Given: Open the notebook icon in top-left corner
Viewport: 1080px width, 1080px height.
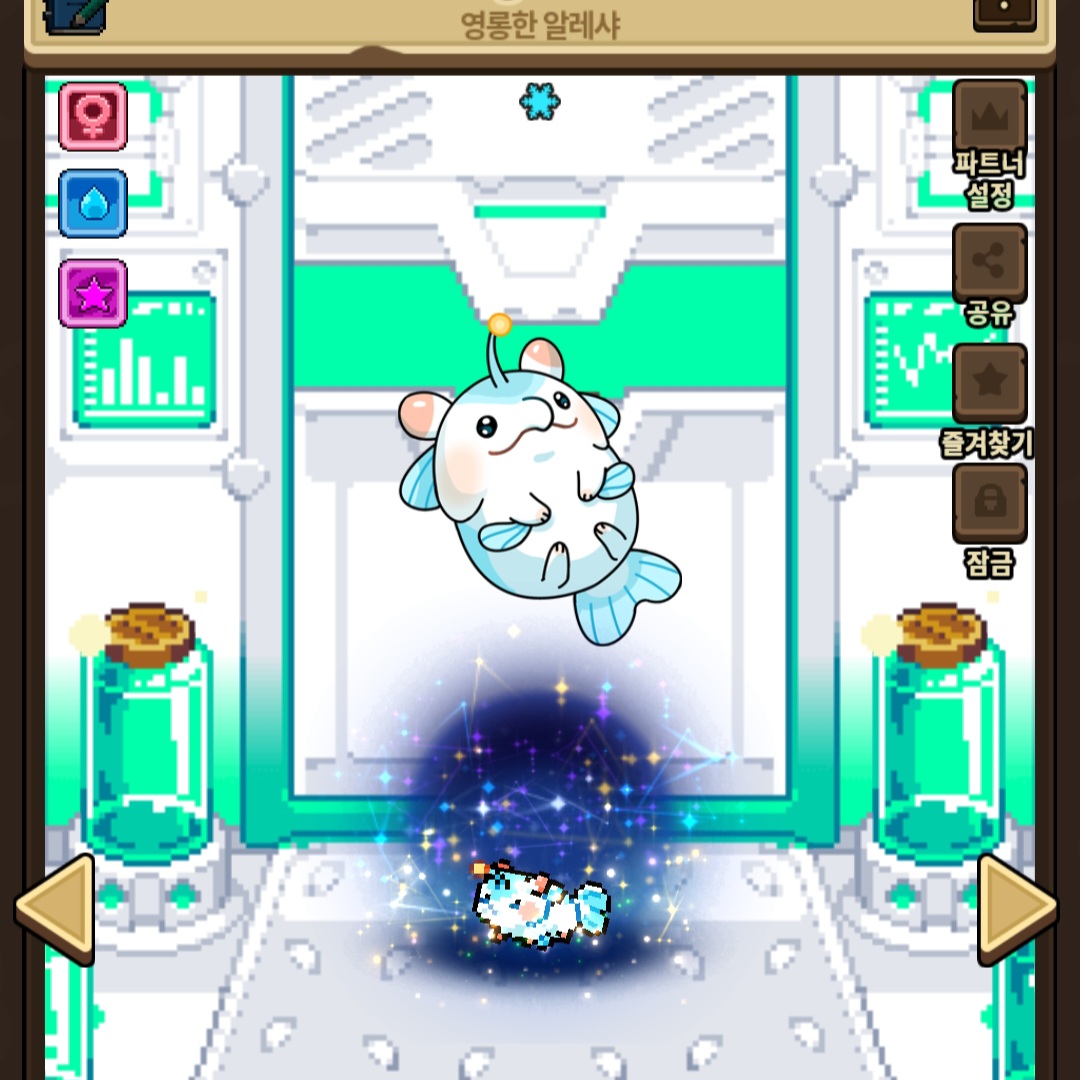Looking at the screenshot, I should pyautogui.click(x=76, y=14).
